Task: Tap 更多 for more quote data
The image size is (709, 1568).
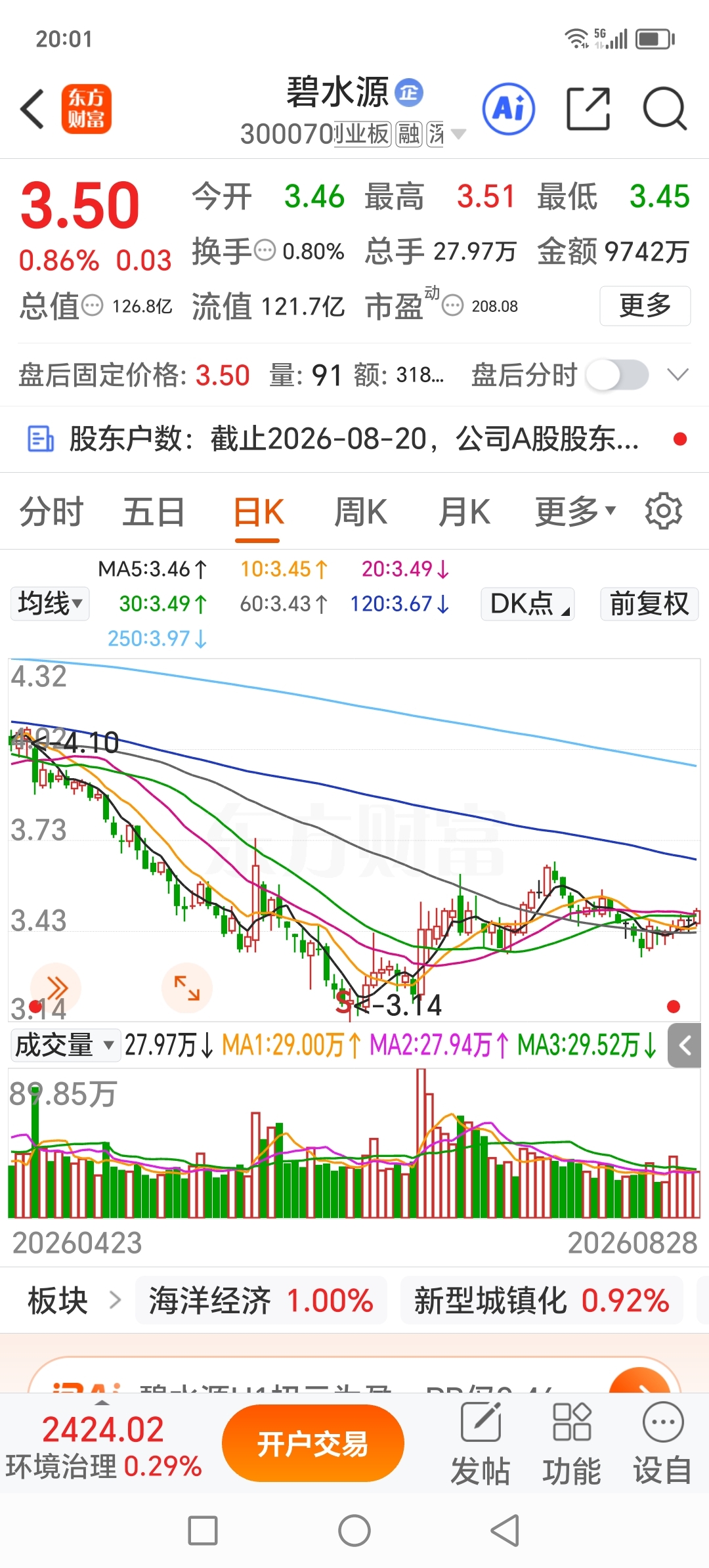Action: click(645, 305)
